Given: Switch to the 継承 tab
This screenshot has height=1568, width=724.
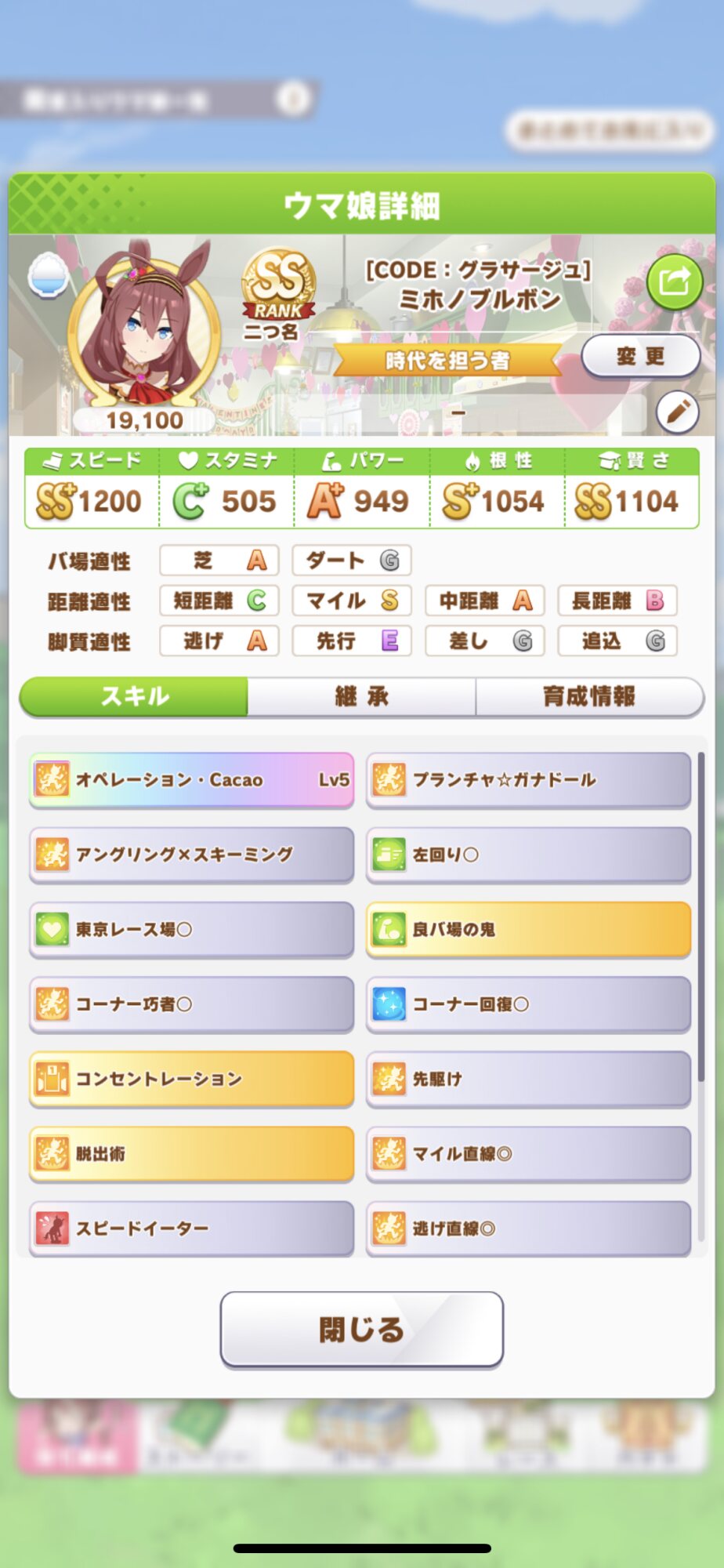Looking at the screenshot, I should click(x=361, y=696).
